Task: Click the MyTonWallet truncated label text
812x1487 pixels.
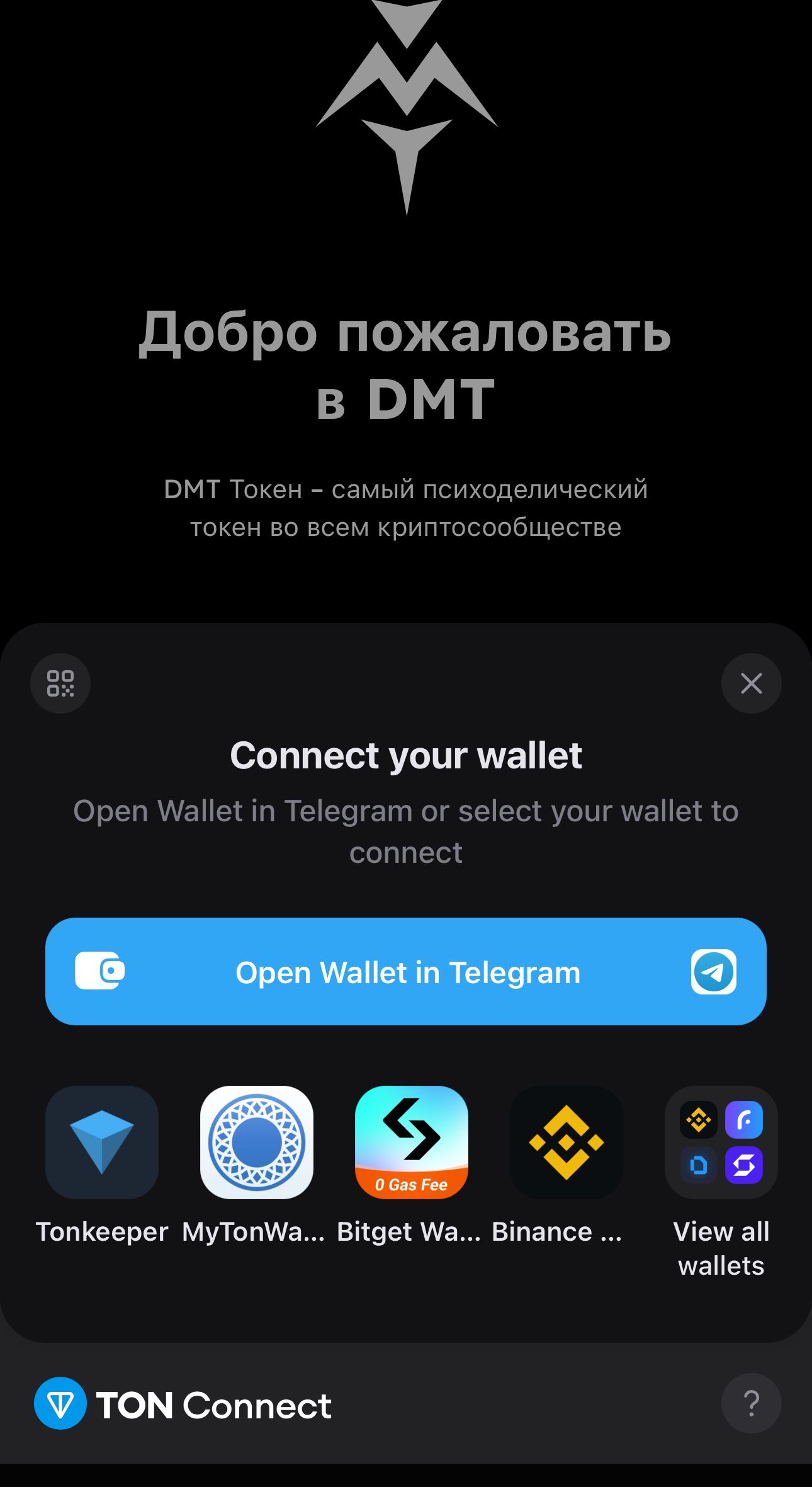Action: click(x=254, y=1232)
